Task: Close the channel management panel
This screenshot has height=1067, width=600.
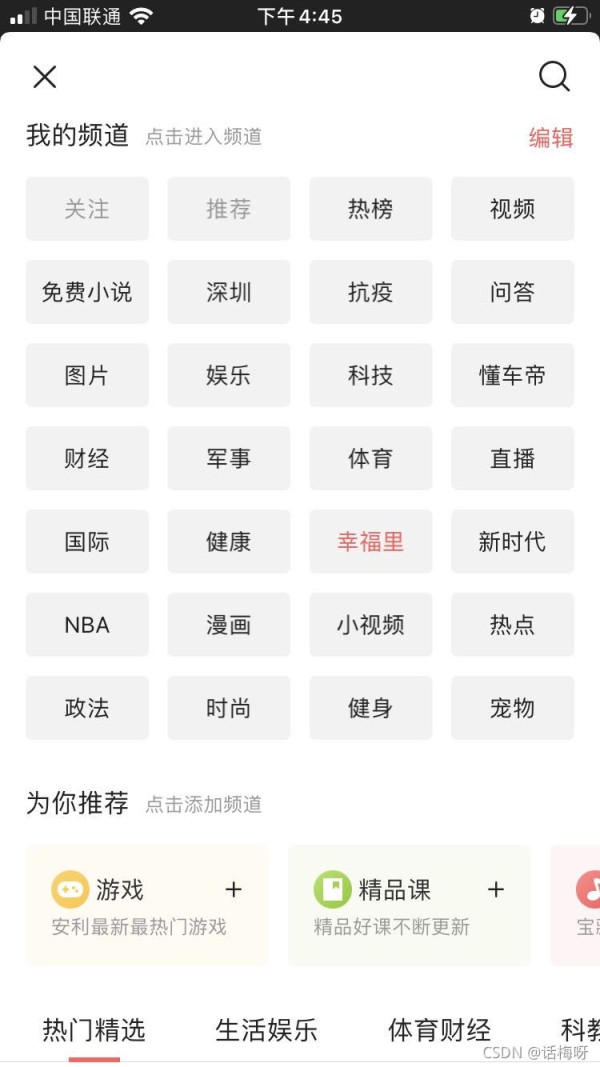Action: tap(45, 77)
